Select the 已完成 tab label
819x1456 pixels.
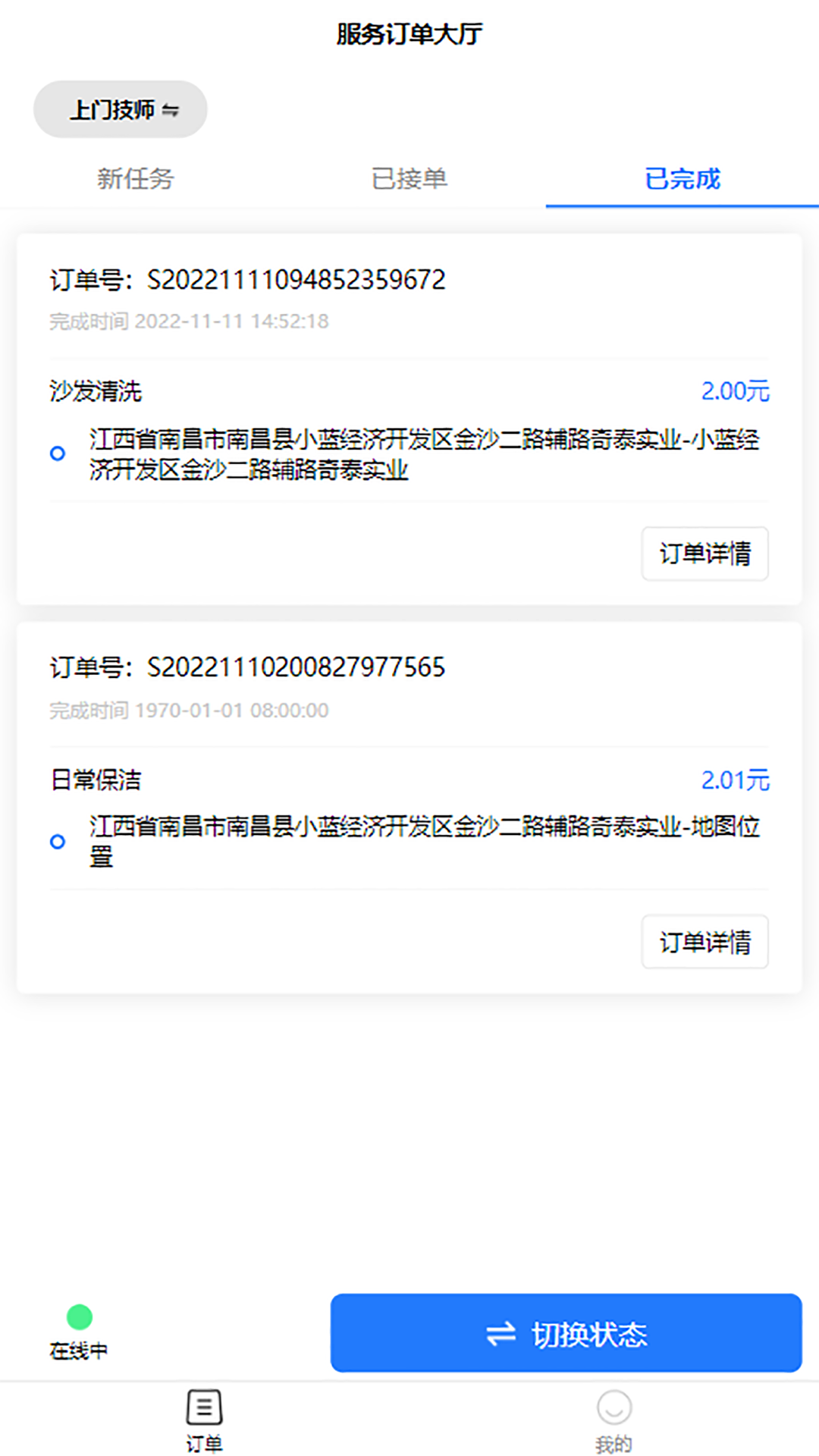coord(682,180)
